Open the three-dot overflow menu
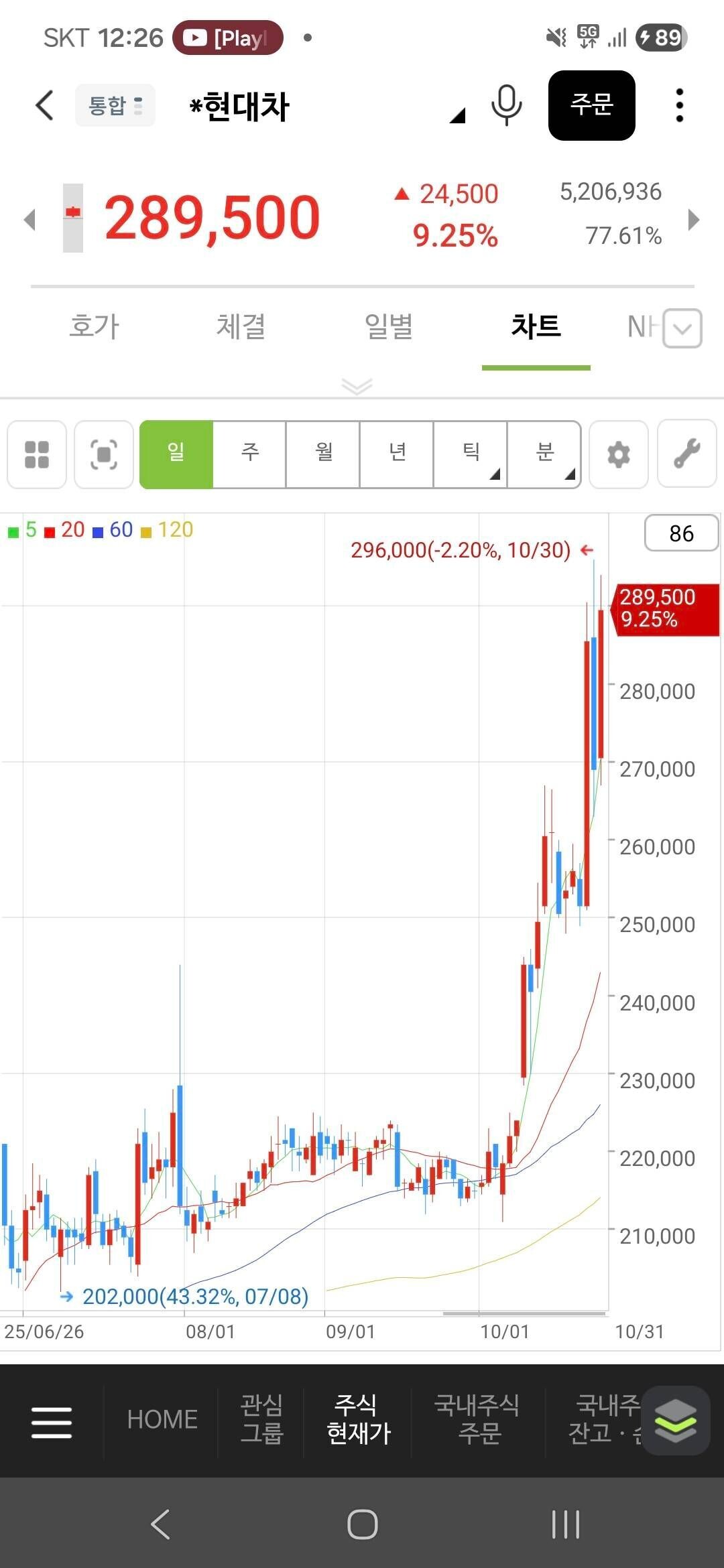This screenshot has width=724, height=1568. (679, 105)
